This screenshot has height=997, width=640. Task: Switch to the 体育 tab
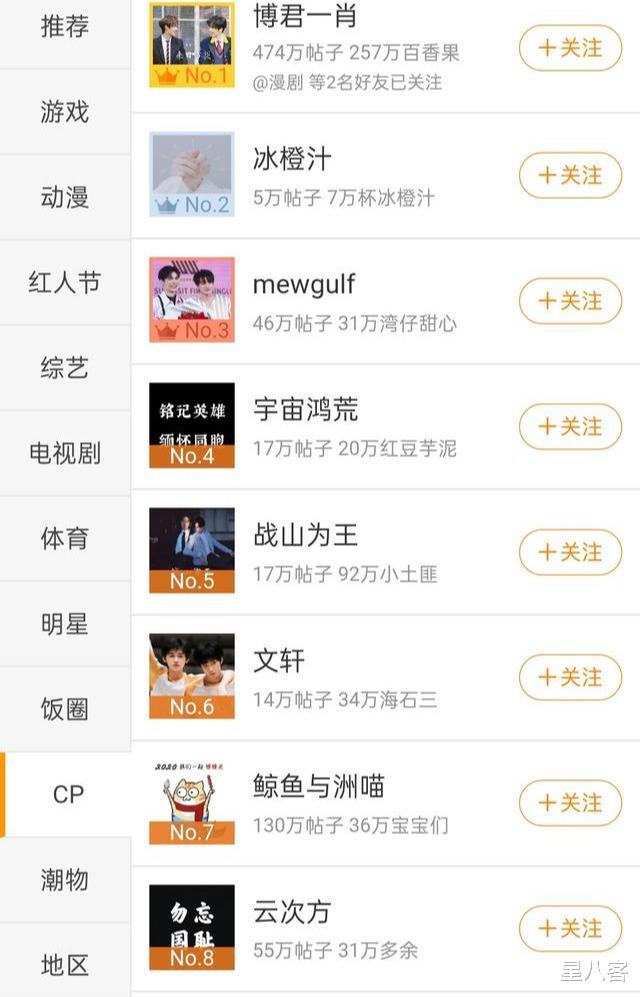coord(65,539)
